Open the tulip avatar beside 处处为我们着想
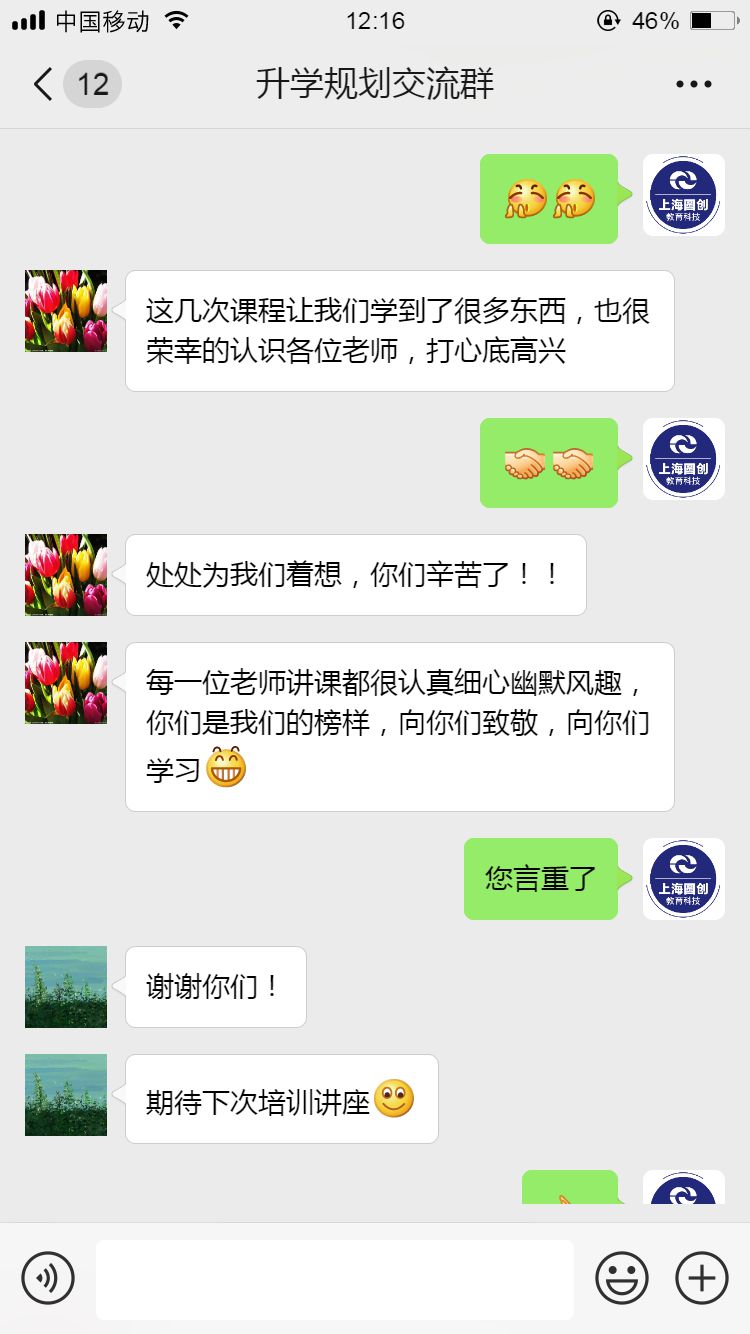Viewport: 750px width, 1334px height. (x=66, y=575)
